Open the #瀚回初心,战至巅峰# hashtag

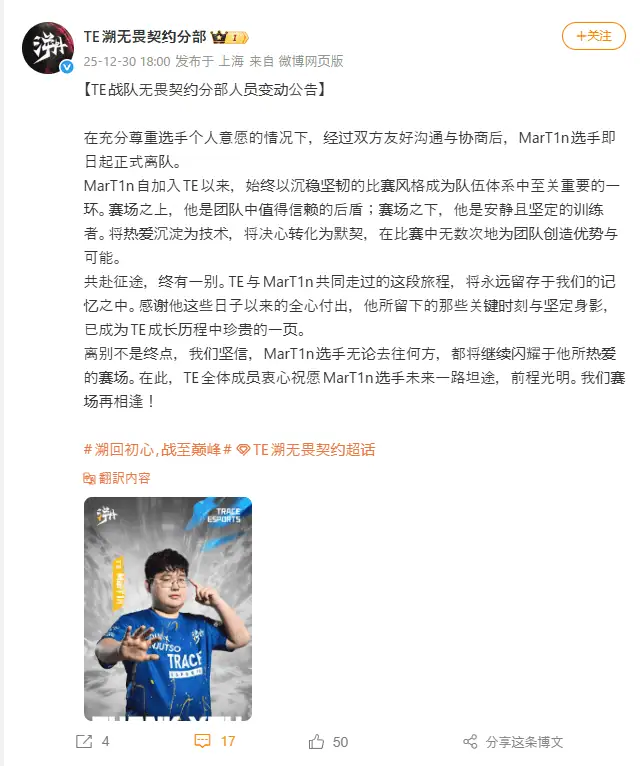pos(158,450)
